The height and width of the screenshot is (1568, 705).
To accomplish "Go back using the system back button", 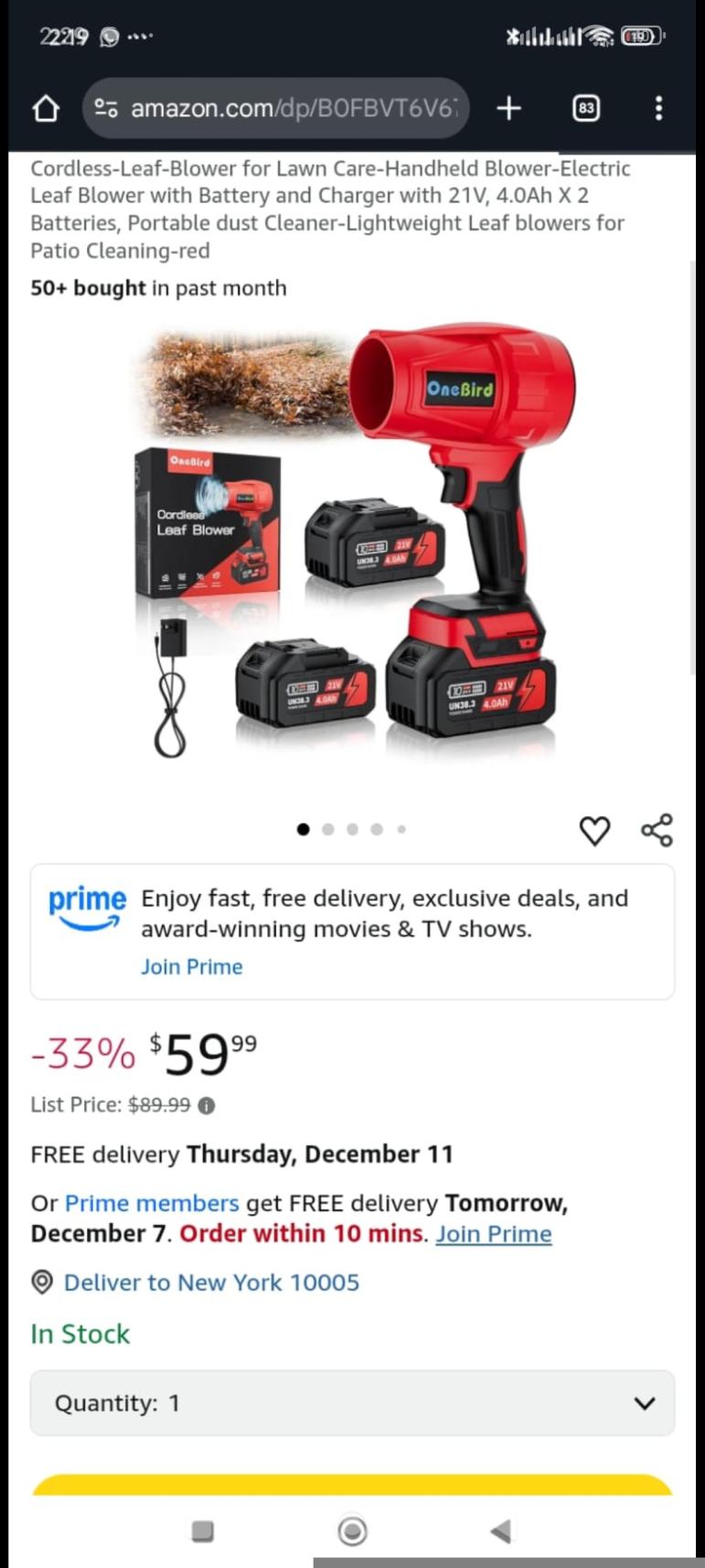I will point(500,1531).
